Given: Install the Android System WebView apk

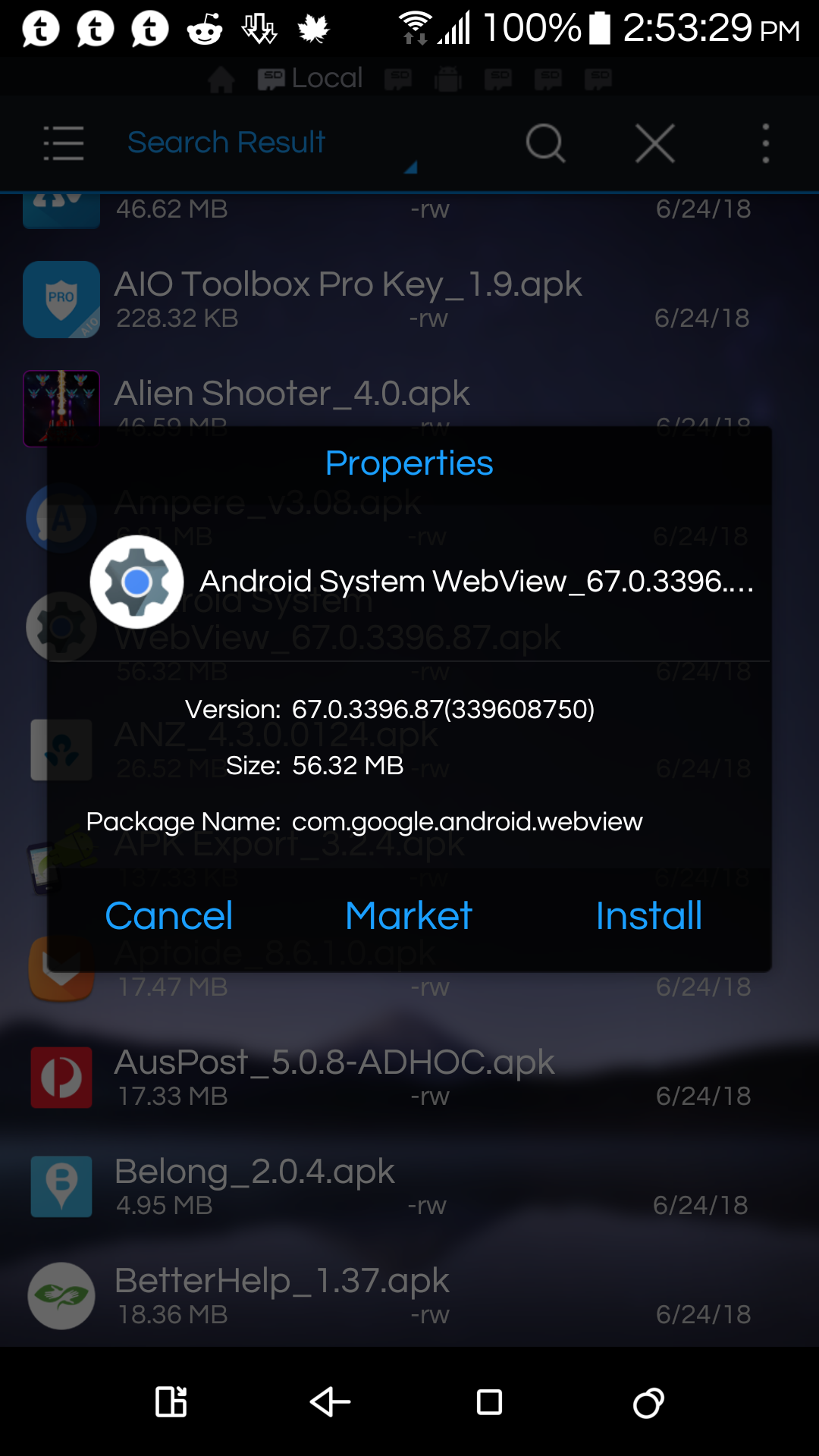Looking at the screenshot, I should pyautogui.click(x=649, y=915).
